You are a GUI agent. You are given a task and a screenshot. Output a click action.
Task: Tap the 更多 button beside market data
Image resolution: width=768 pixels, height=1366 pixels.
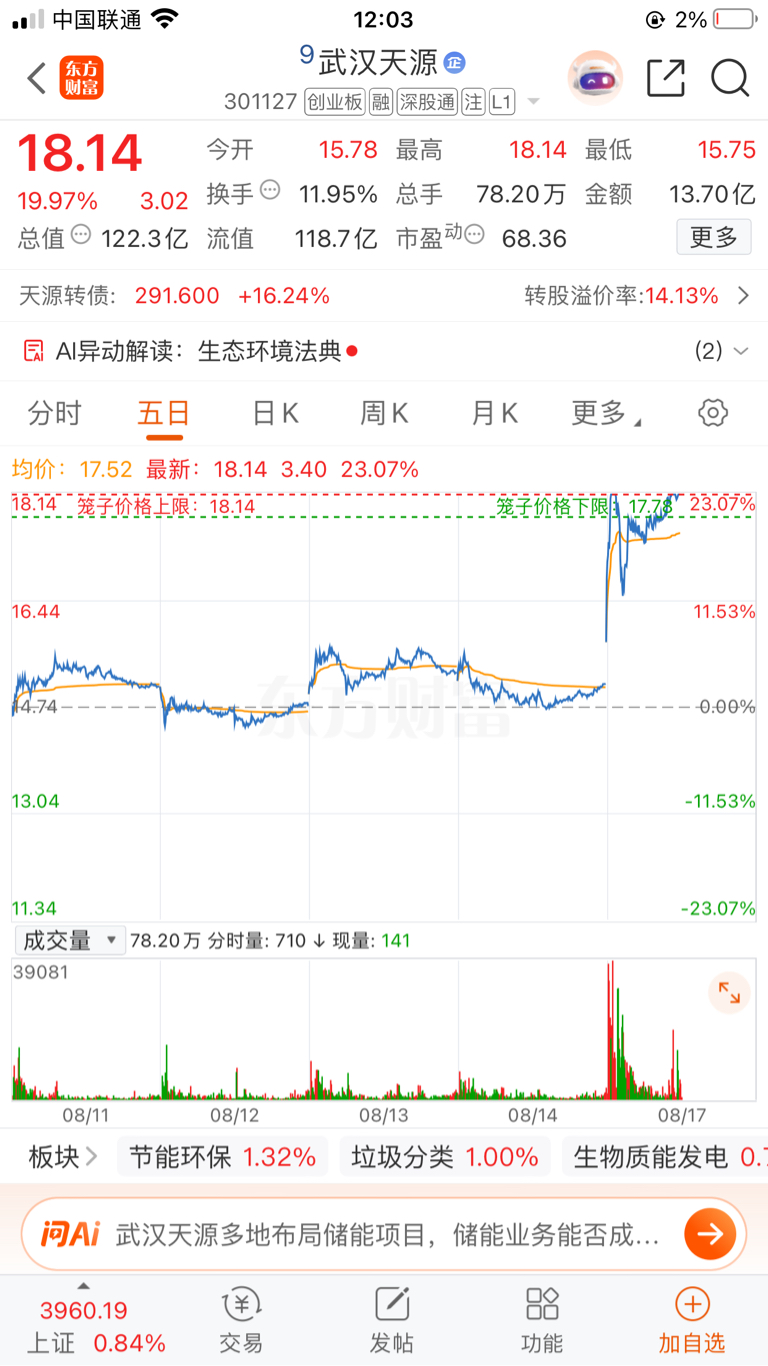(x=714, y=237)
